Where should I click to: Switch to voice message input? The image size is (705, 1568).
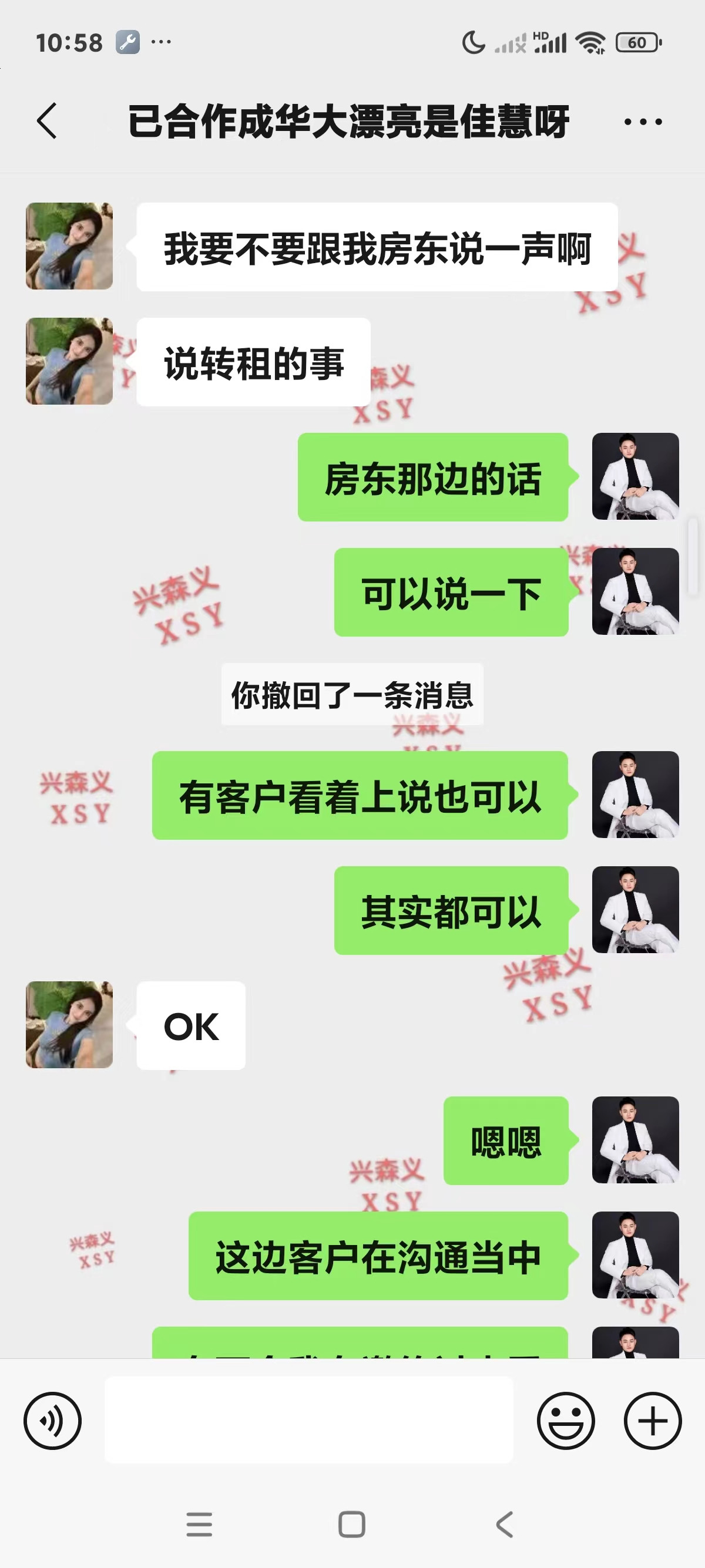[x=52, y=1421]
